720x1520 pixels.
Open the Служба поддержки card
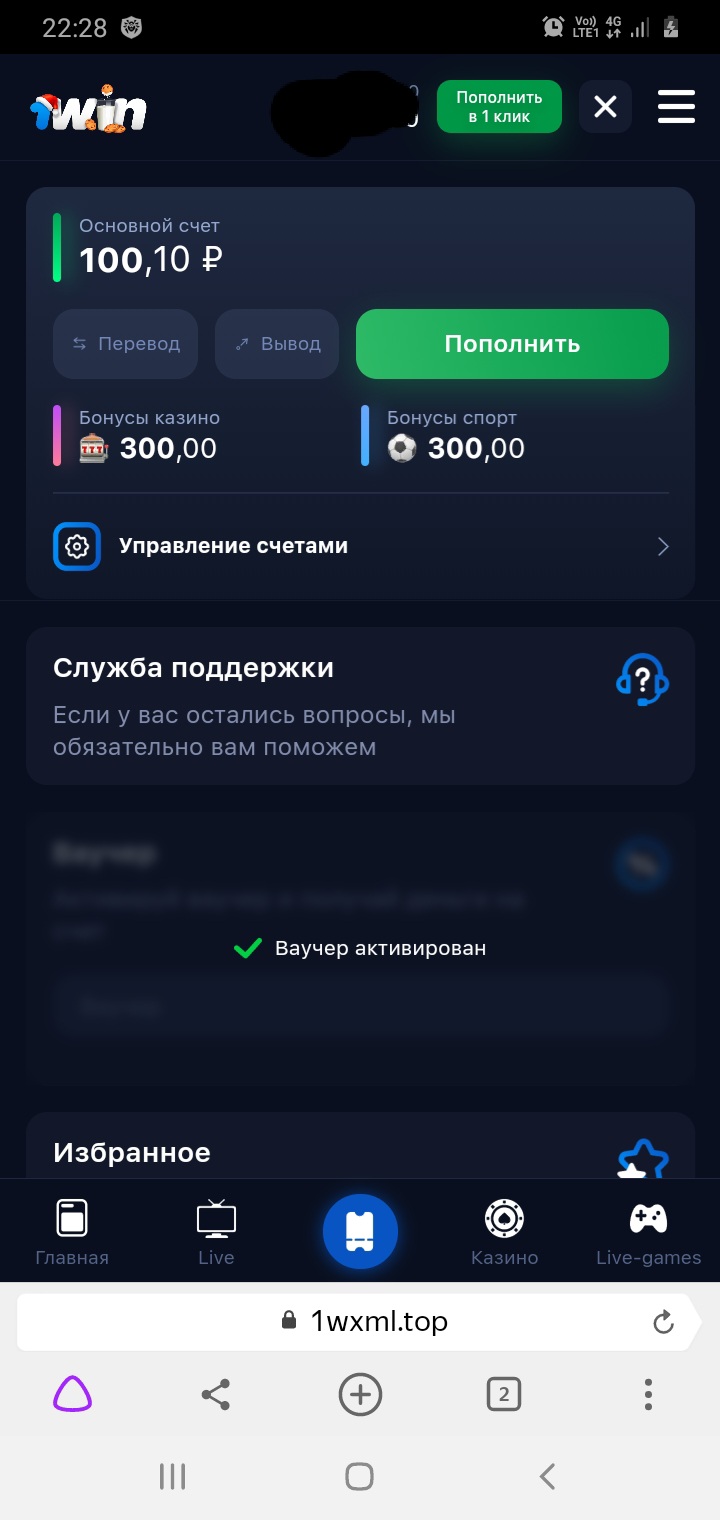[x=360, y=706]
